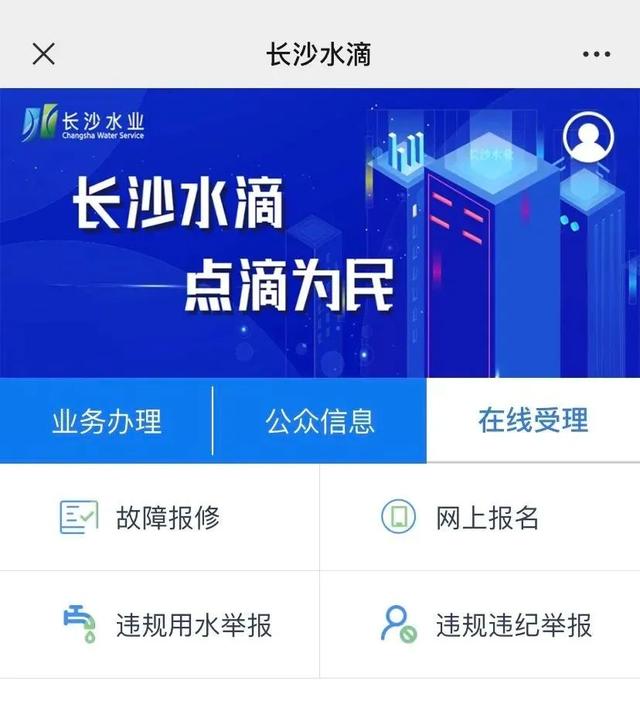Image resolution: width=640 pixels, height=704 pixels.
Task: Switch to the 业务办理 tab
Action: [106, 421]
